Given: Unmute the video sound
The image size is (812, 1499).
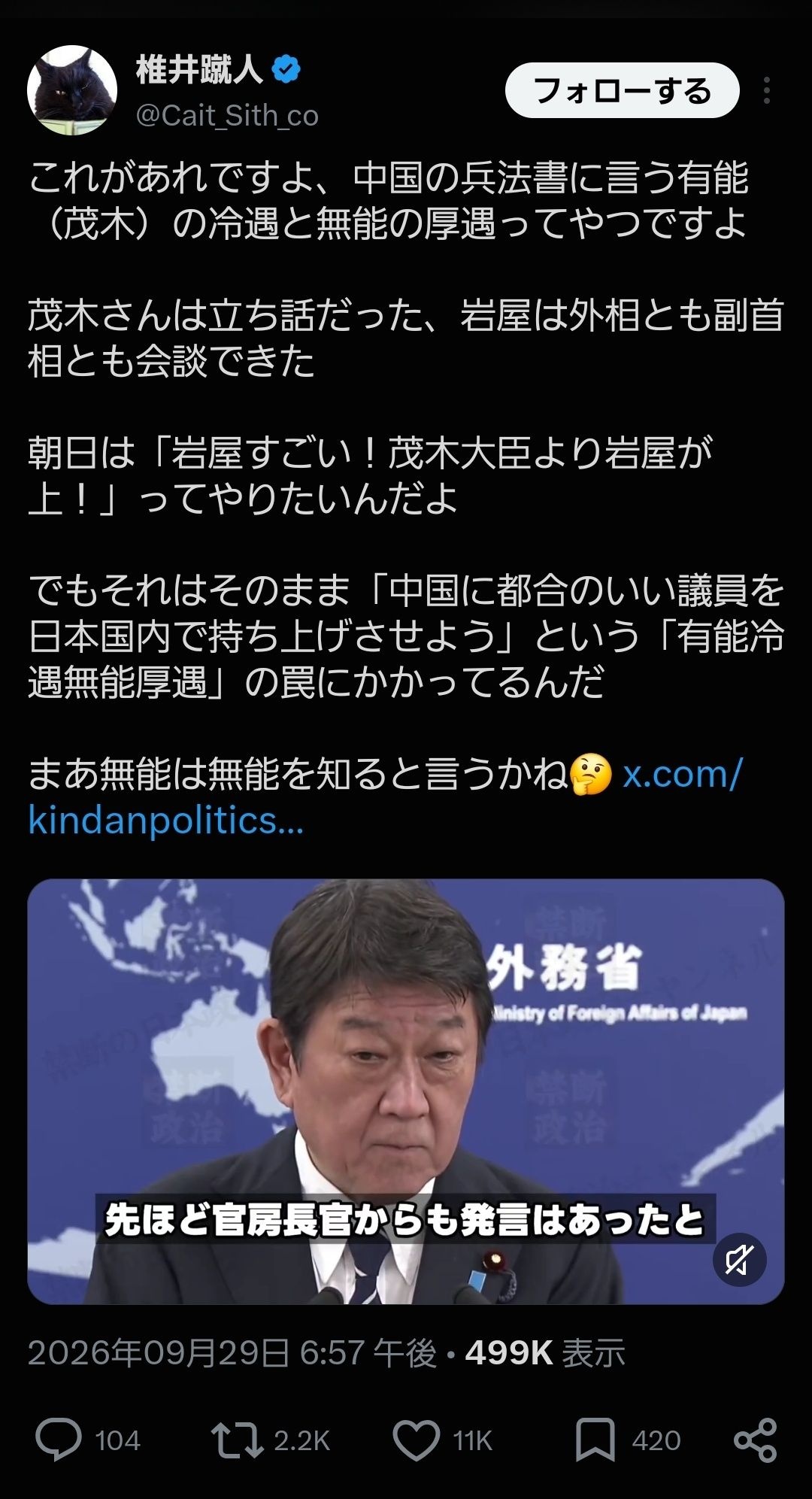Looking at the screenshot, I should point(739,1260).
